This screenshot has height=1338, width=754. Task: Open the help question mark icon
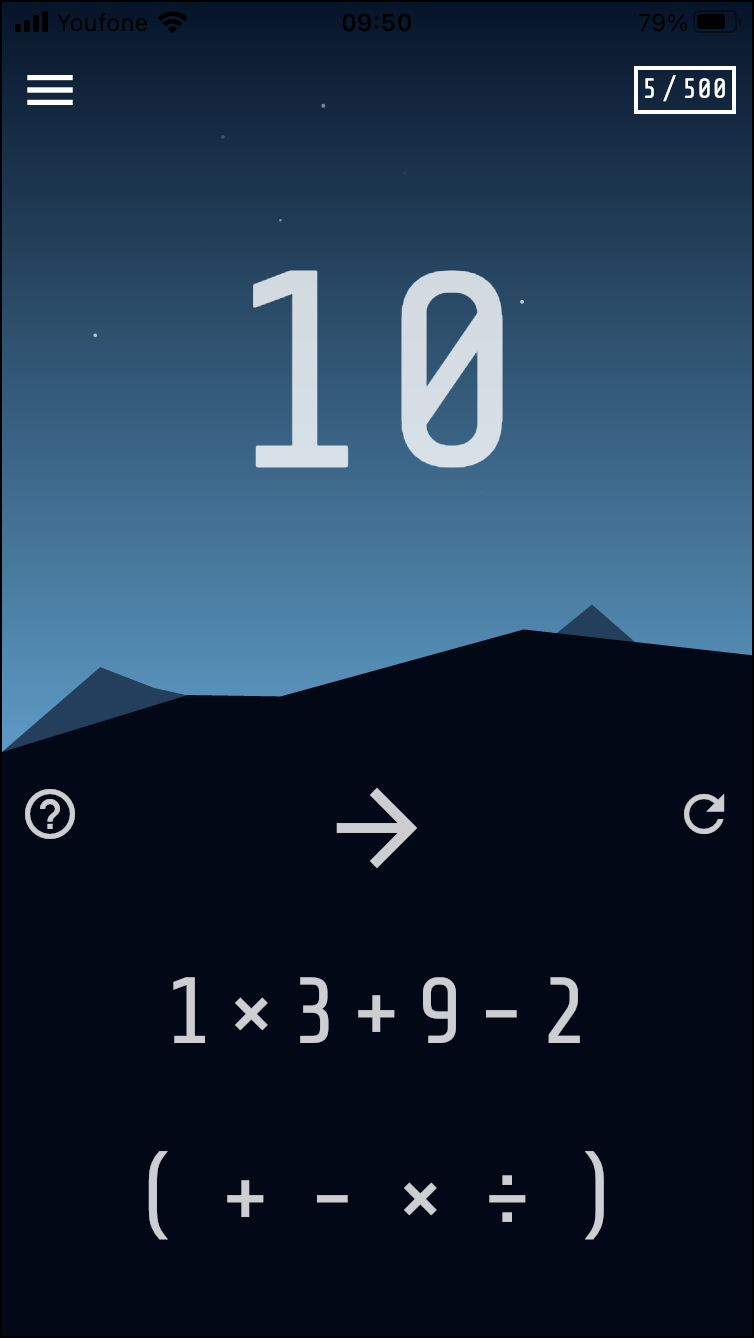50,815
